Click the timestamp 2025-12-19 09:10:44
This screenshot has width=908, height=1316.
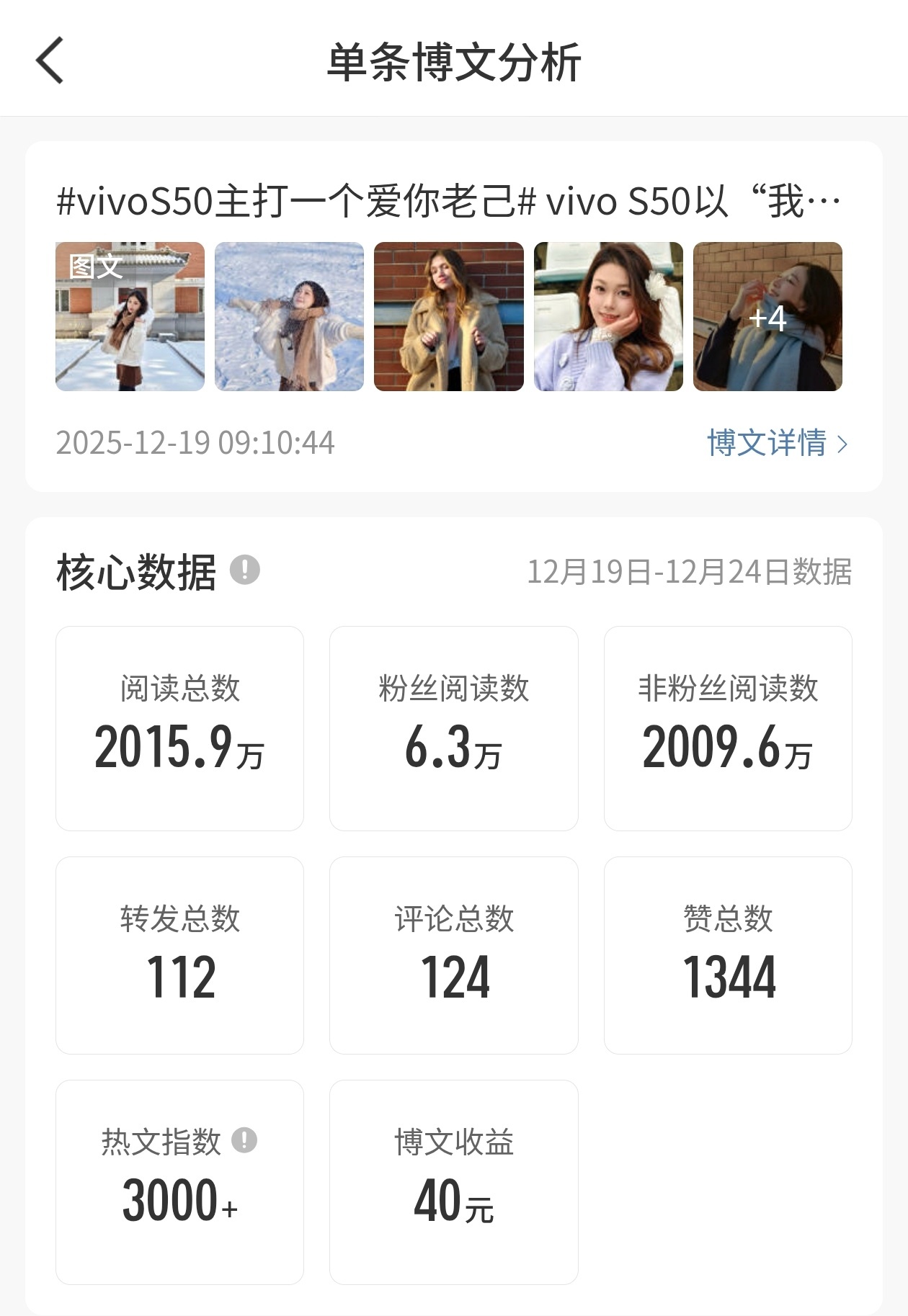(195, 444)
